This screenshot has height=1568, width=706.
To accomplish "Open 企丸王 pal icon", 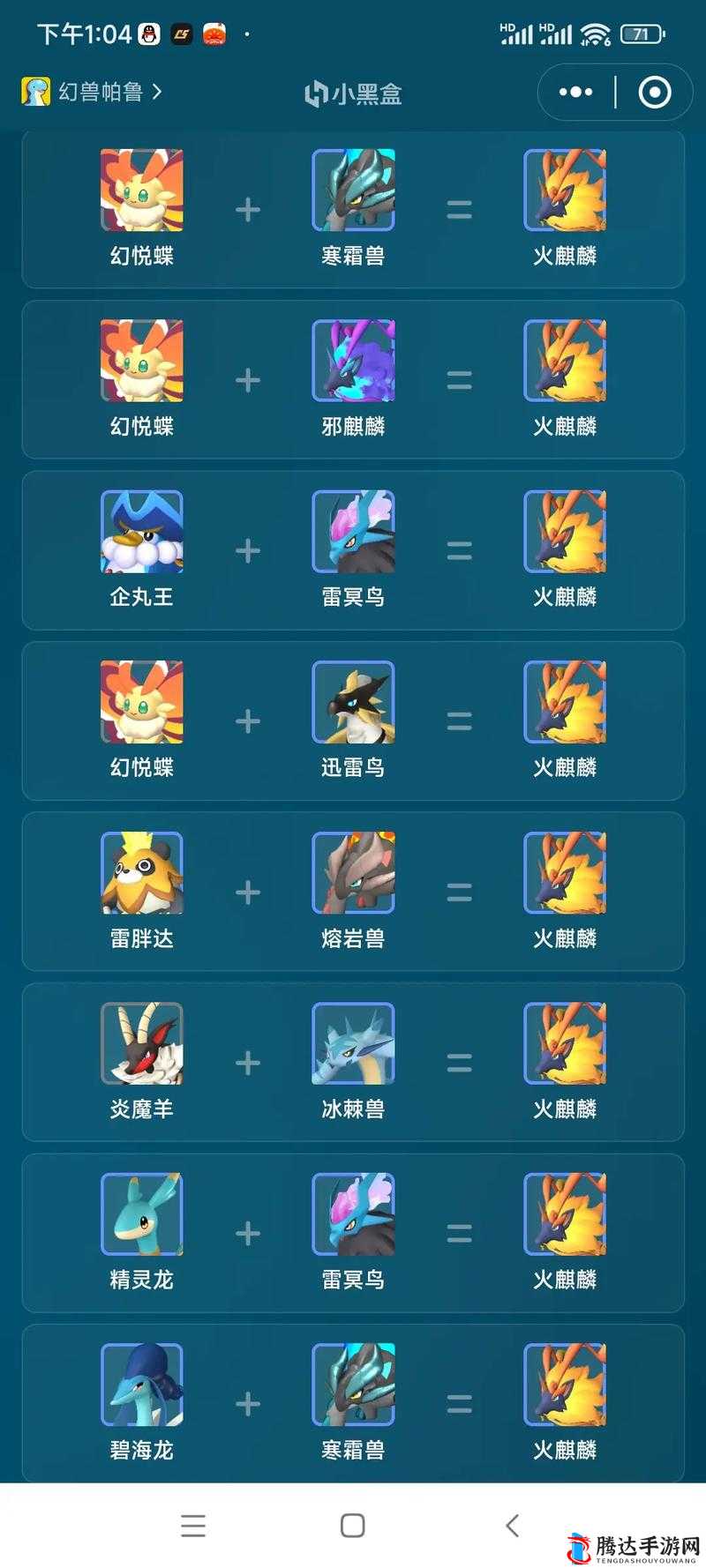I will point(141,532).
